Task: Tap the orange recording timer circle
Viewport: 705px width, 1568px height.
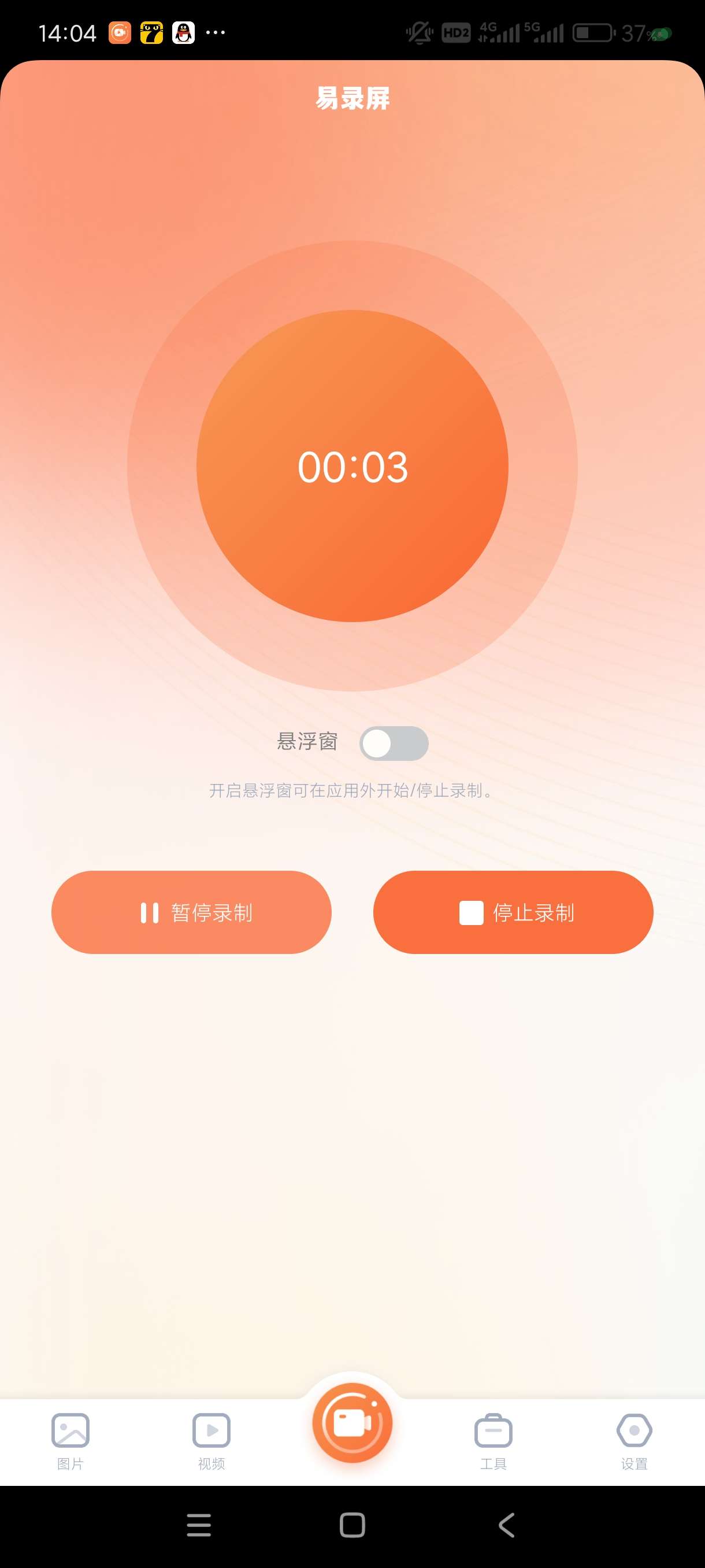Action: pyautogui.click(x=352, y=466)
